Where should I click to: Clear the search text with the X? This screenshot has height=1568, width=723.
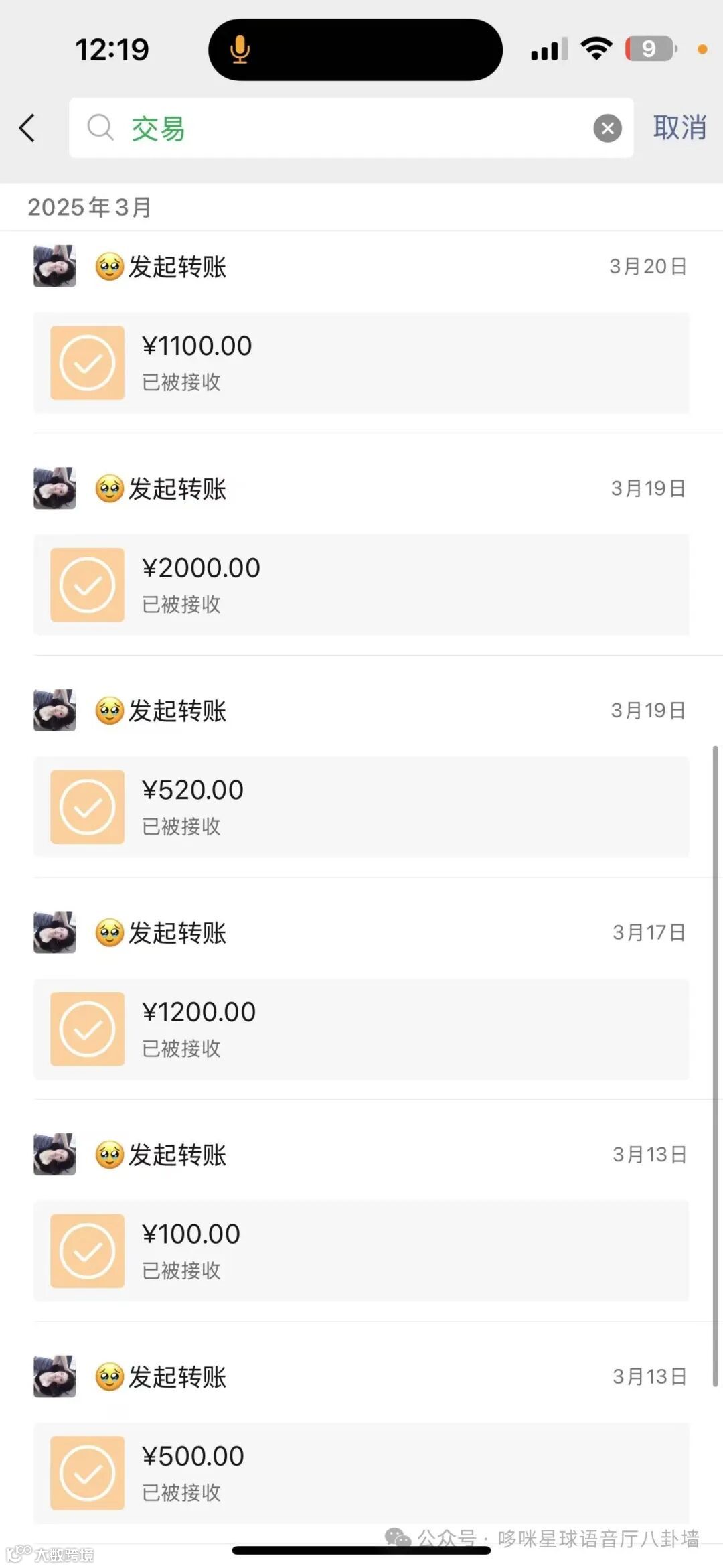pos(607,128)
